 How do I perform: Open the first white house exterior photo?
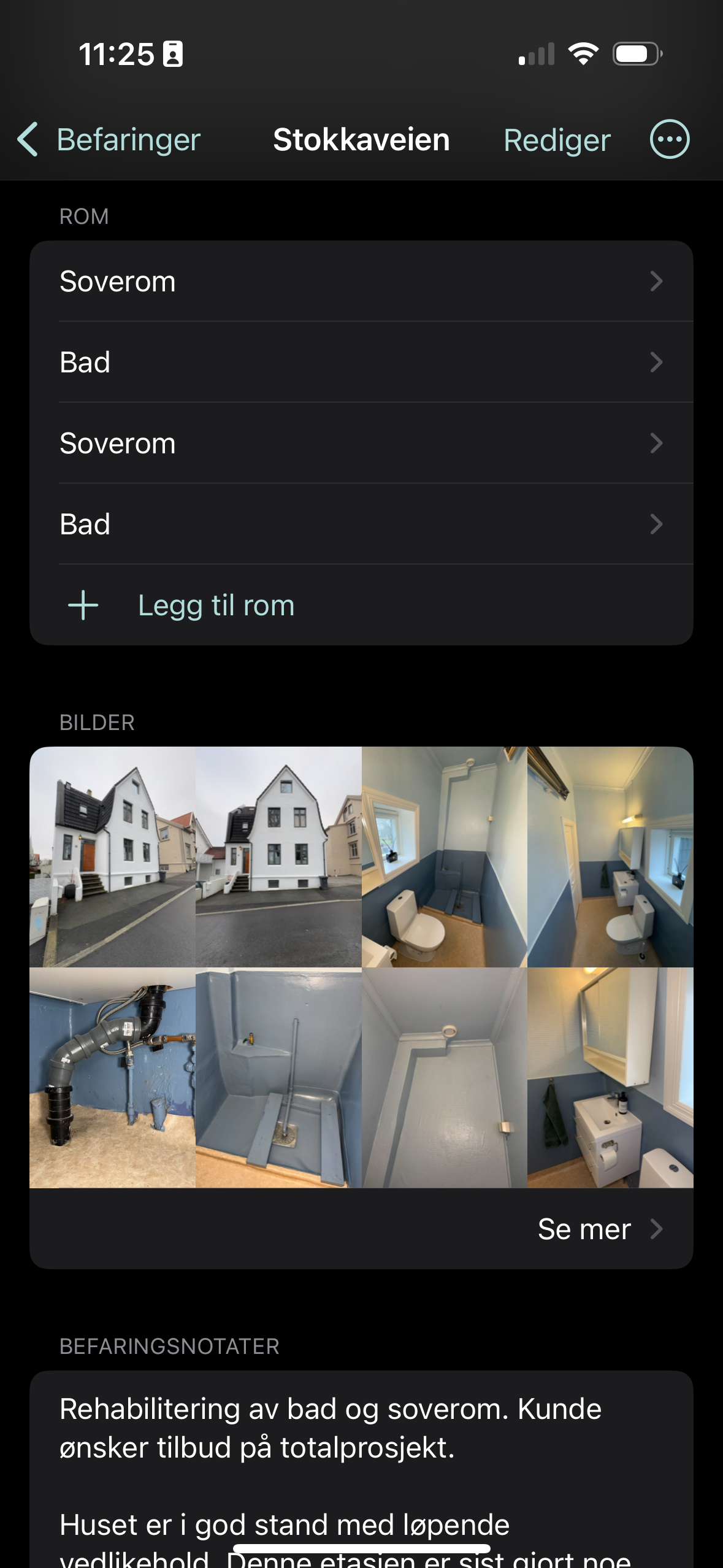click(113, 857)
